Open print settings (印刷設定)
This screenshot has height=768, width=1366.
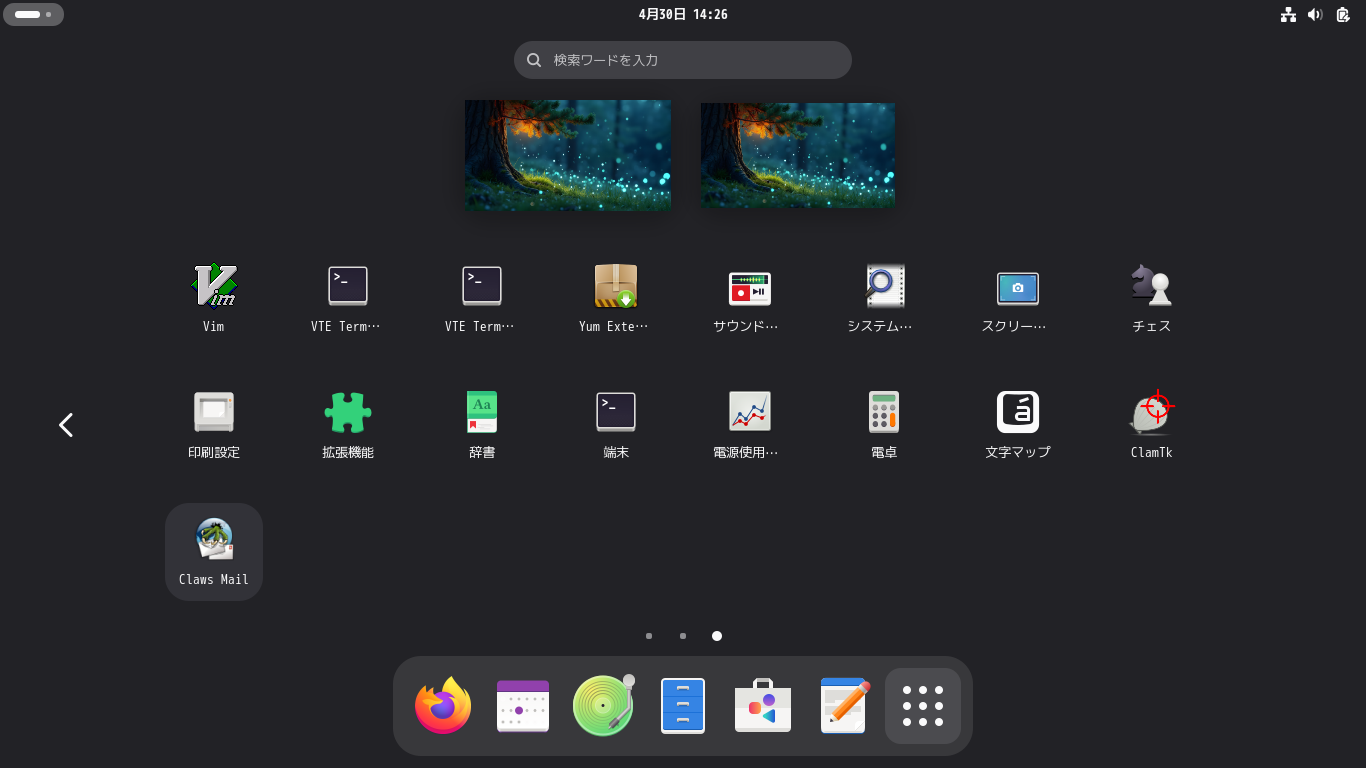click(x=214, y=413)
